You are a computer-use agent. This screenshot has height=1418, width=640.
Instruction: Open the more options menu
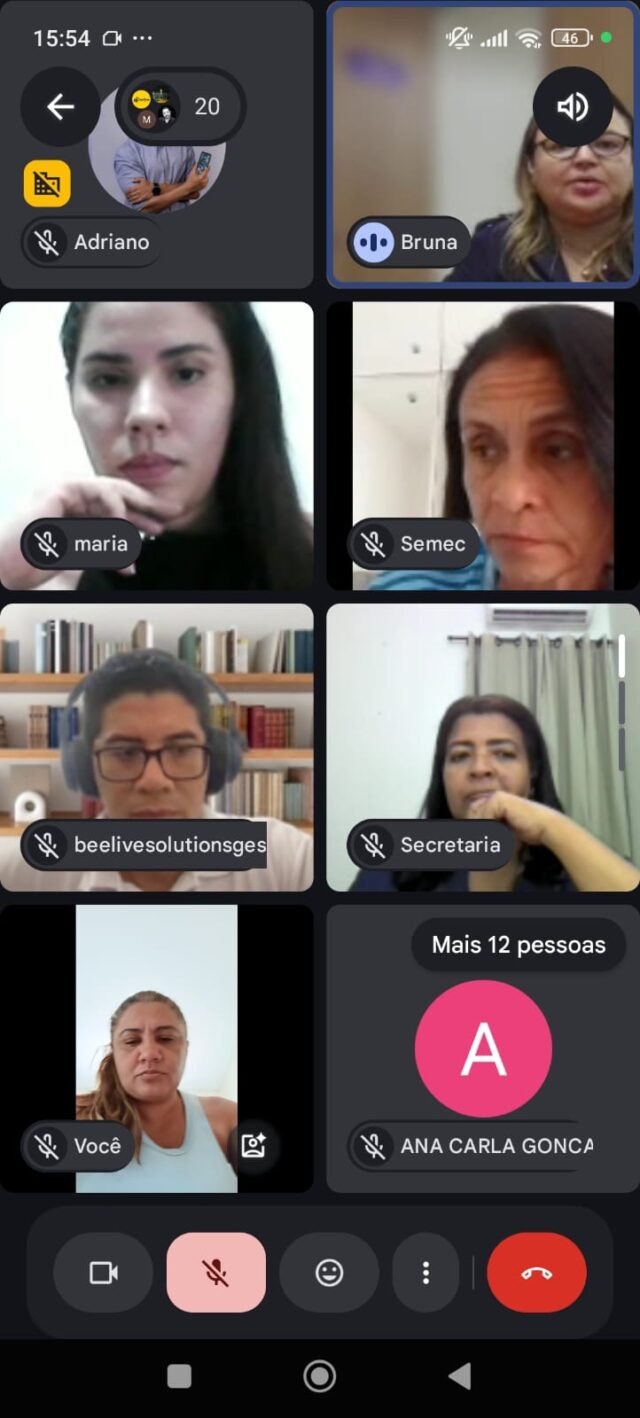426,1272
